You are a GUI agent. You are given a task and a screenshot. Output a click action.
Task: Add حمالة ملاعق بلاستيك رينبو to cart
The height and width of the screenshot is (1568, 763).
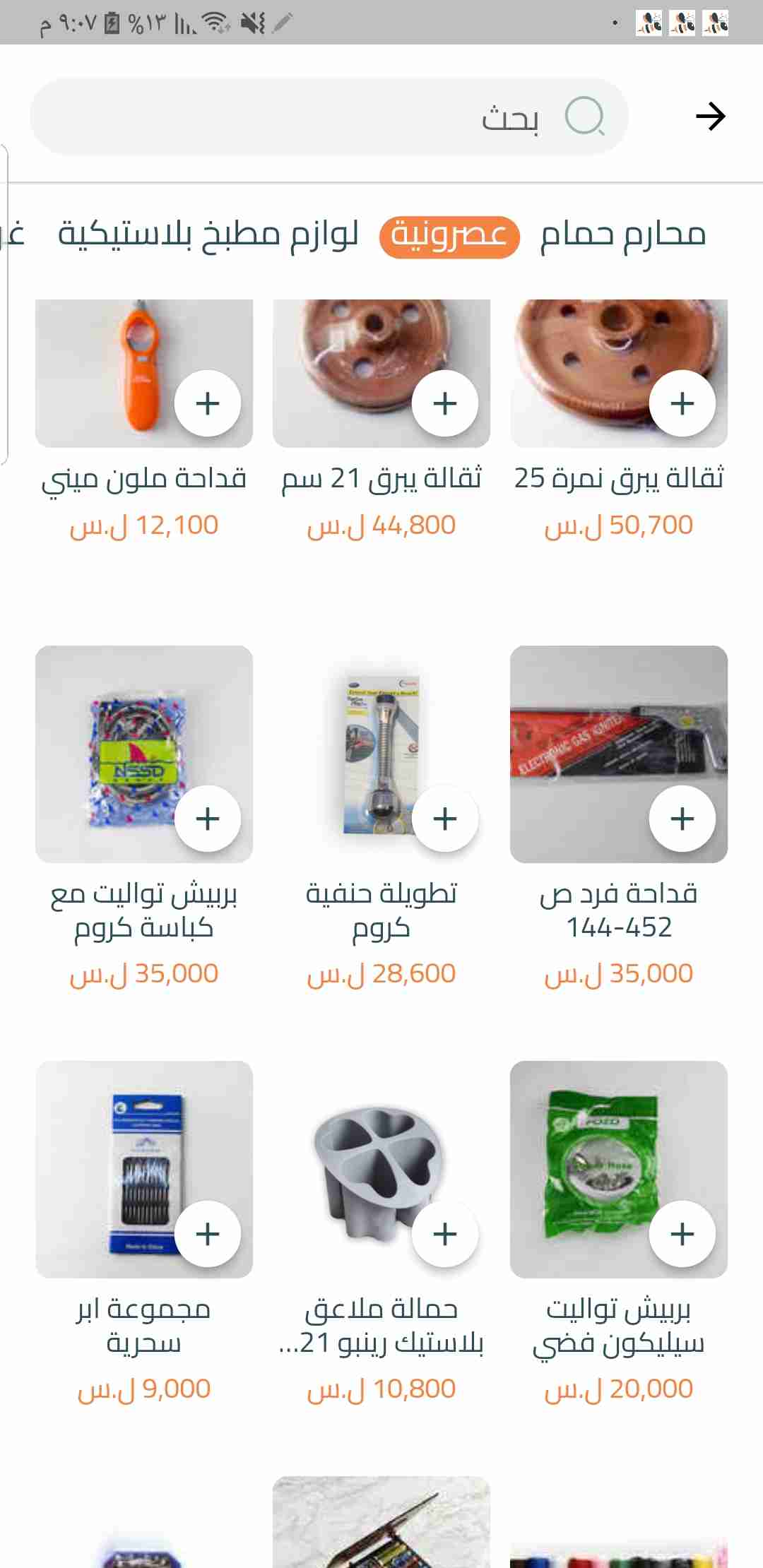tap(445, 1234)
